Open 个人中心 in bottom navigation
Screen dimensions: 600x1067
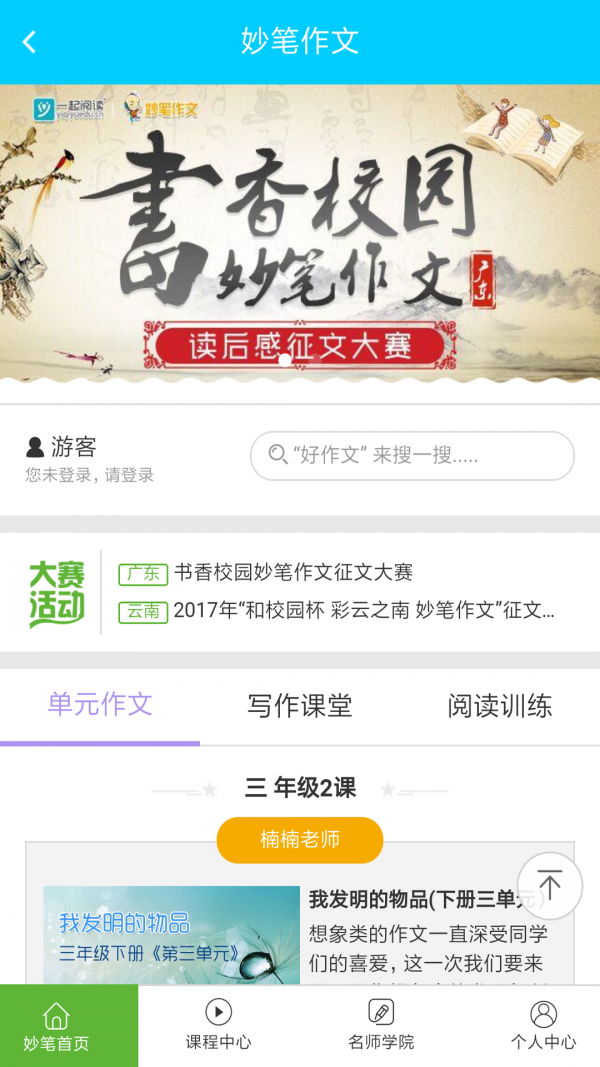(543, 1026)
